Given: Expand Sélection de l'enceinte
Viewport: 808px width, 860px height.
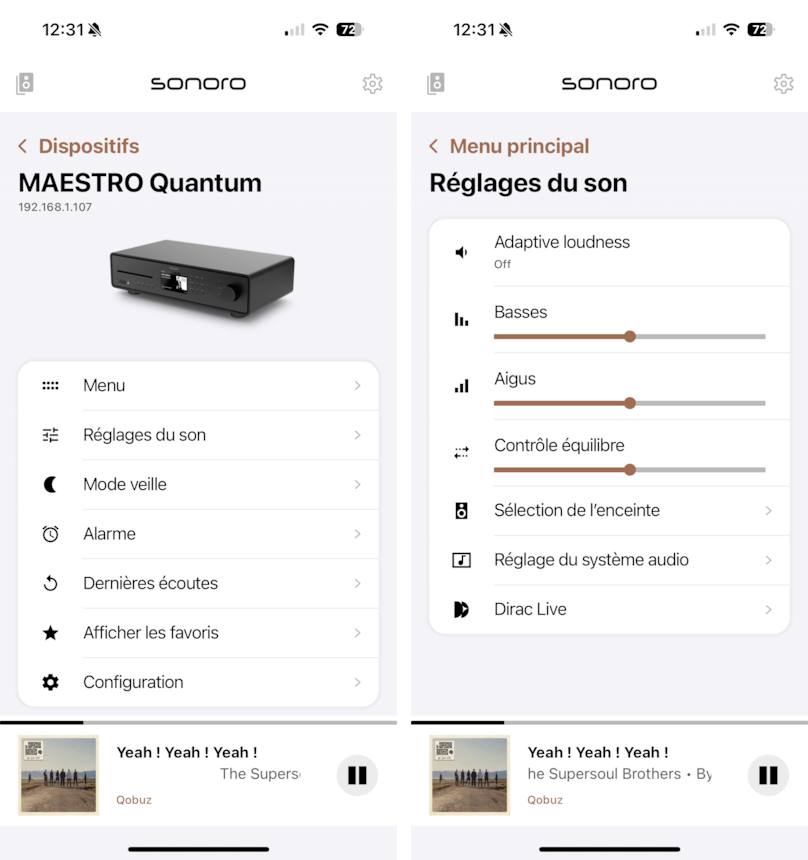Looking at the screenshot, I should tap(610, 510).
